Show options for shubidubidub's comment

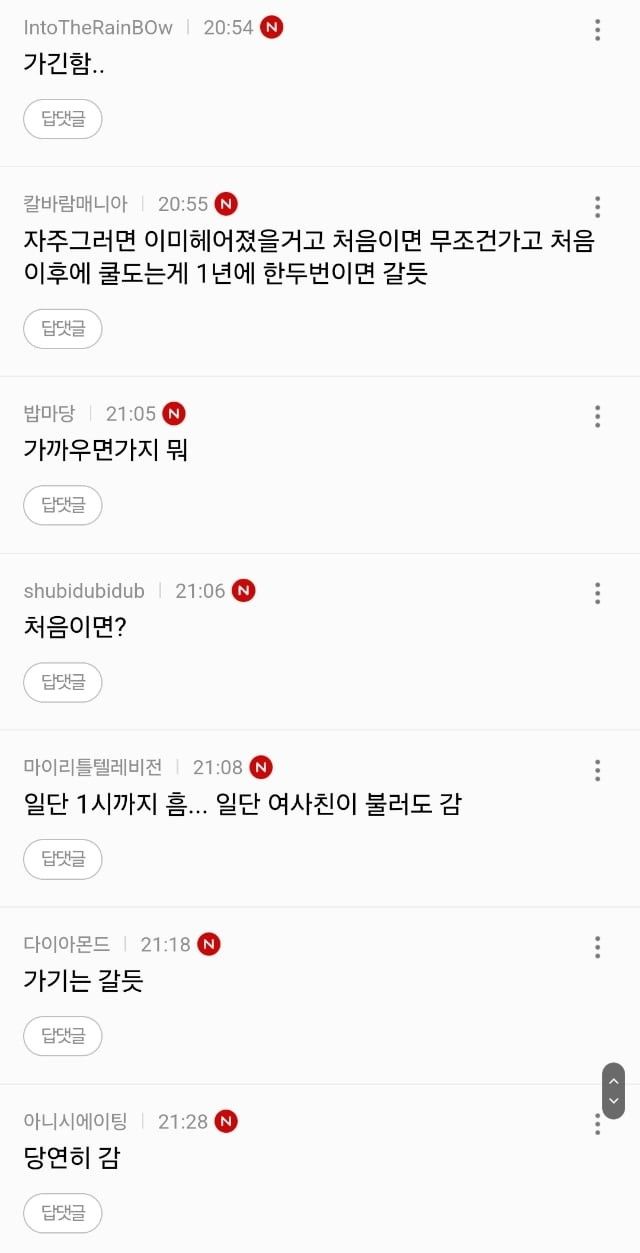(597, 593)
